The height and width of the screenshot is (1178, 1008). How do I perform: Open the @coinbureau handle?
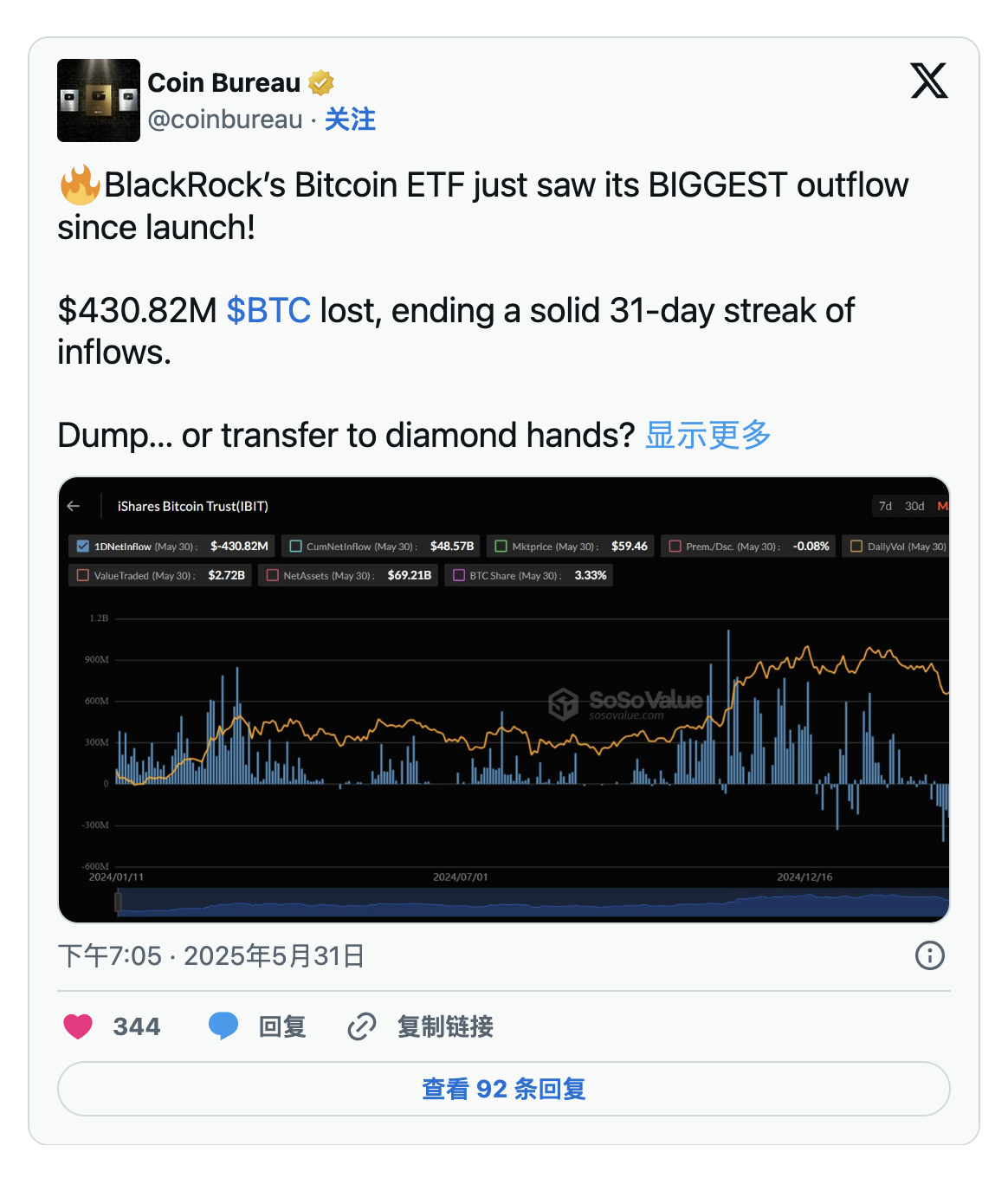225,120
